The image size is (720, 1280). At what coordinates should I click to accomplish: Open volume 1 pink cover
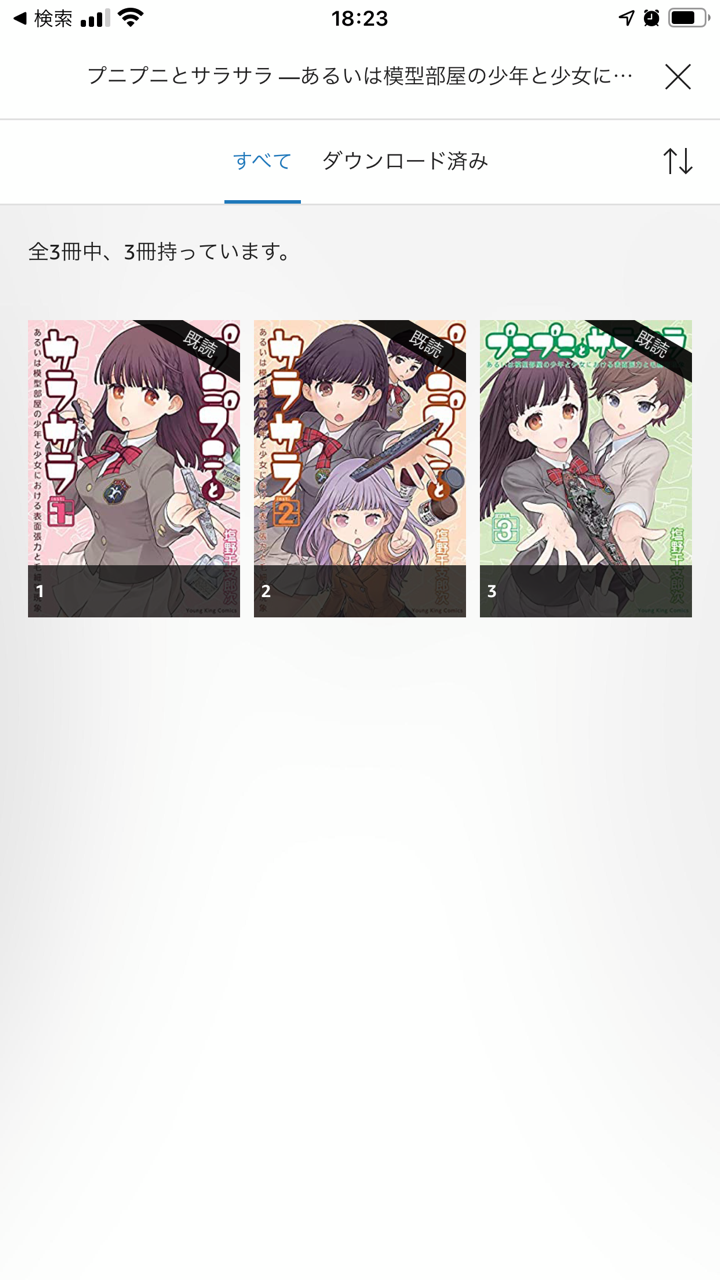coord(134,469)
